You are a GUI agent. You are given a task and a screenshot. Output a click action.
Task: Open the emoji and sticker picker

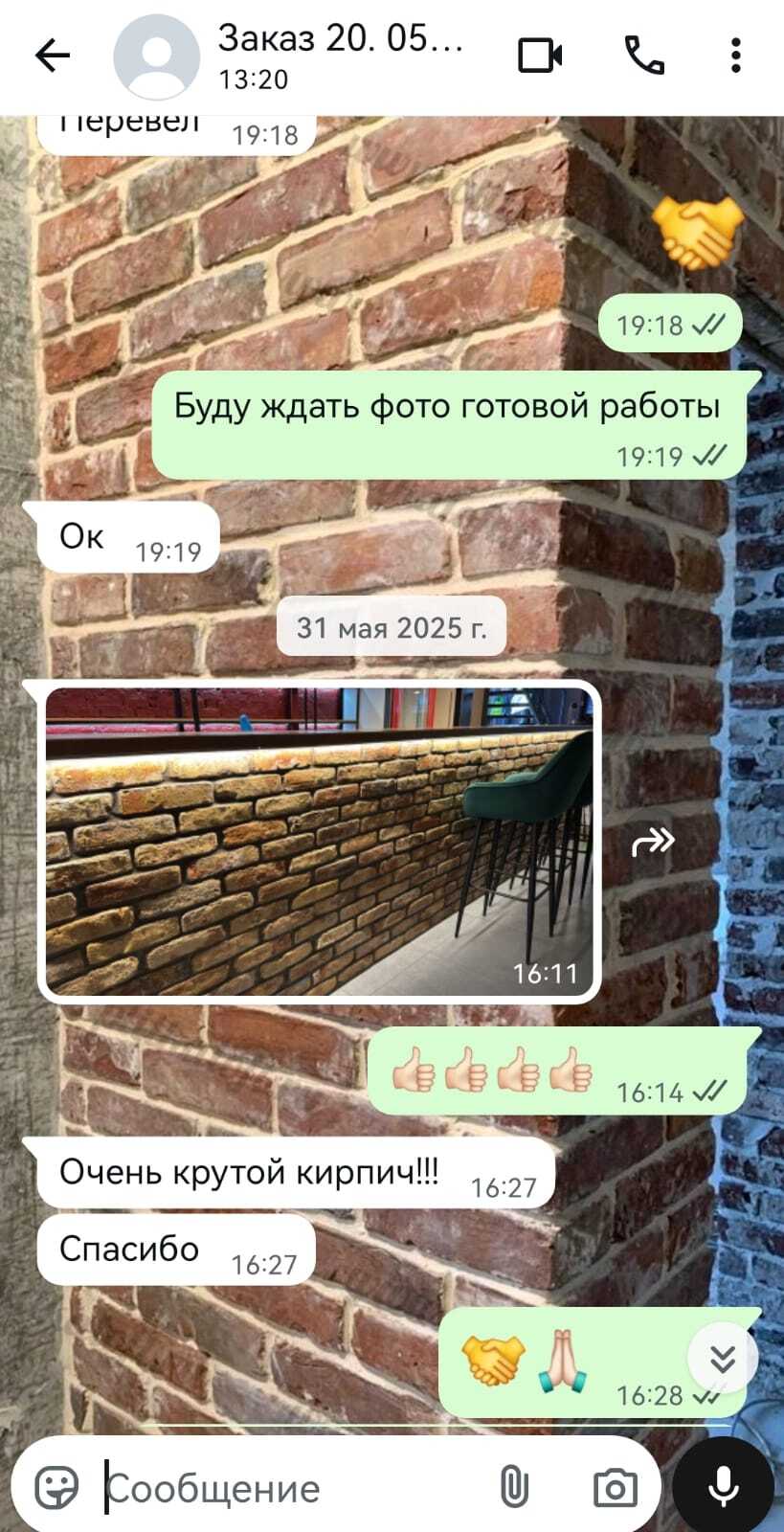point(56,1488)
